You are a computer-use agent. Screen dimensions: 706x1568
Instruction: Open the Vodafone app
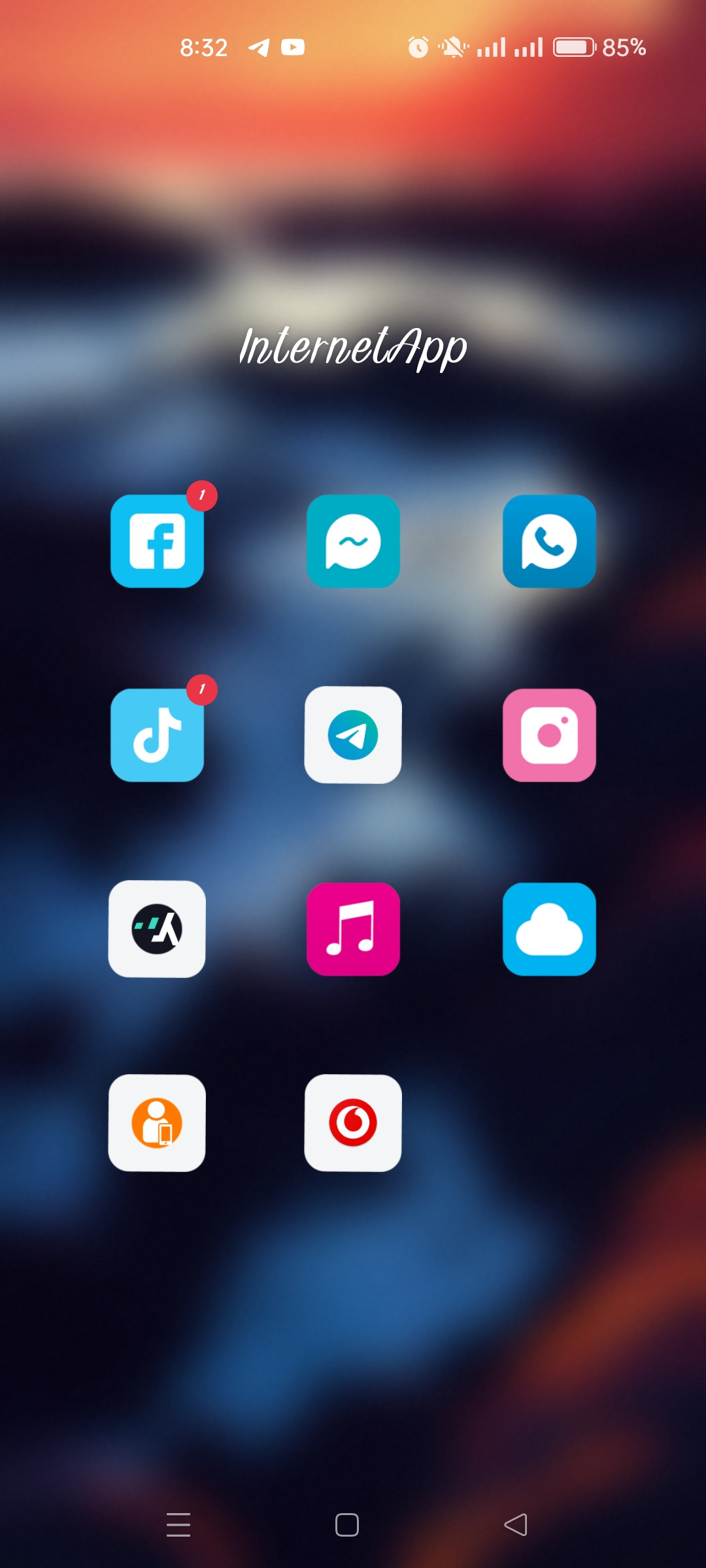pos(353,1123)
